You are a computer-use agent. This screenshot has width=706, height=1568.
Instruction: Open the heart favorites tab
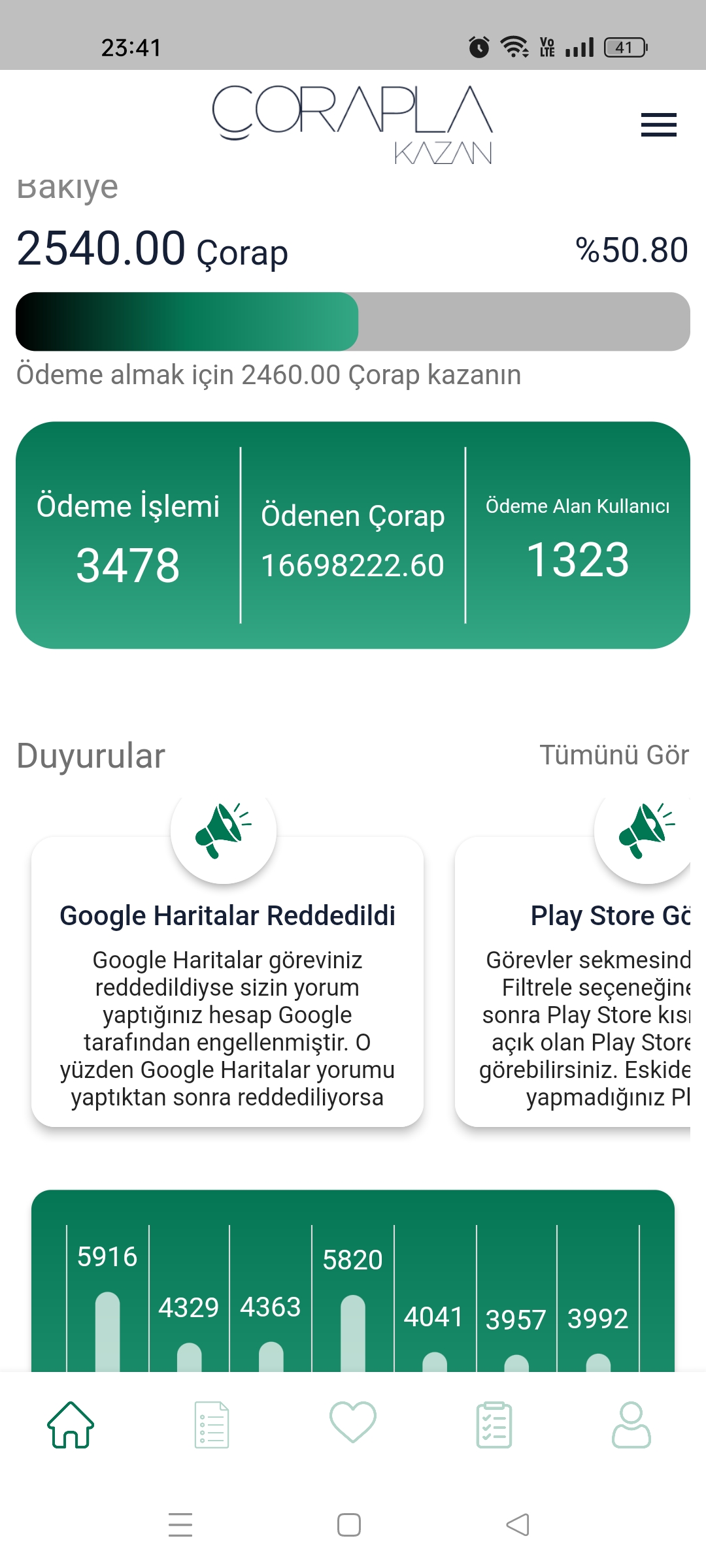tap(353, 1422)
